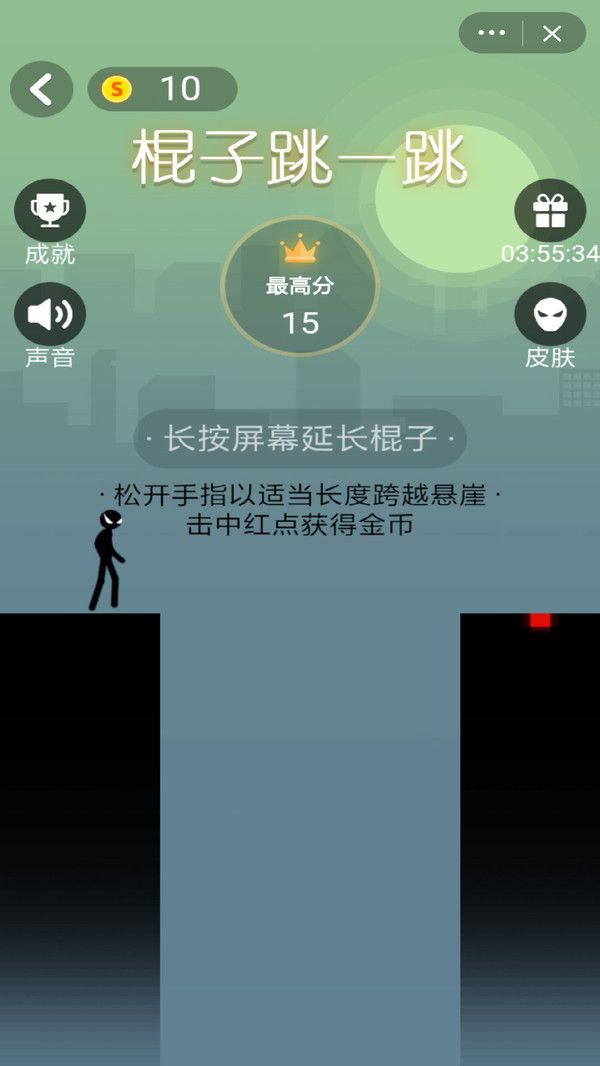Viewport: 600px width, 1066px height.
Task: Open the 皮肤 skins menu
Action: [x=549, y=315]
